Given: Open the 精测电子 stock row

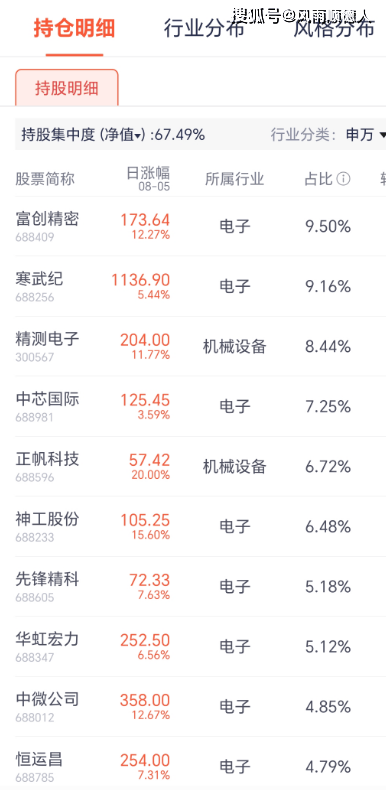Looking at the screenshot, I should [193, 346].
